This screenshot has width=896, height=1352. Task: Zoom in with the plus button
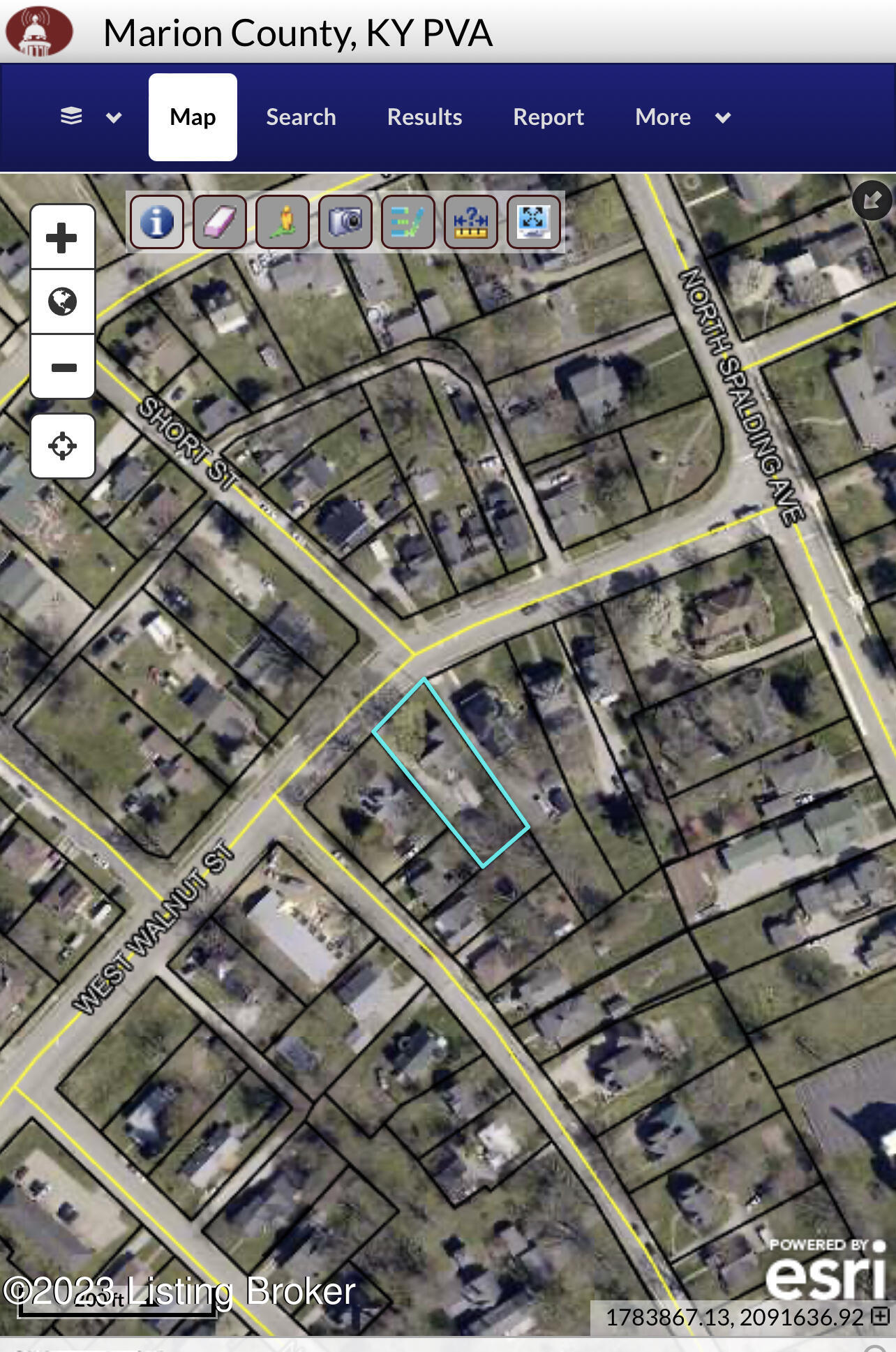coord(62,237)
